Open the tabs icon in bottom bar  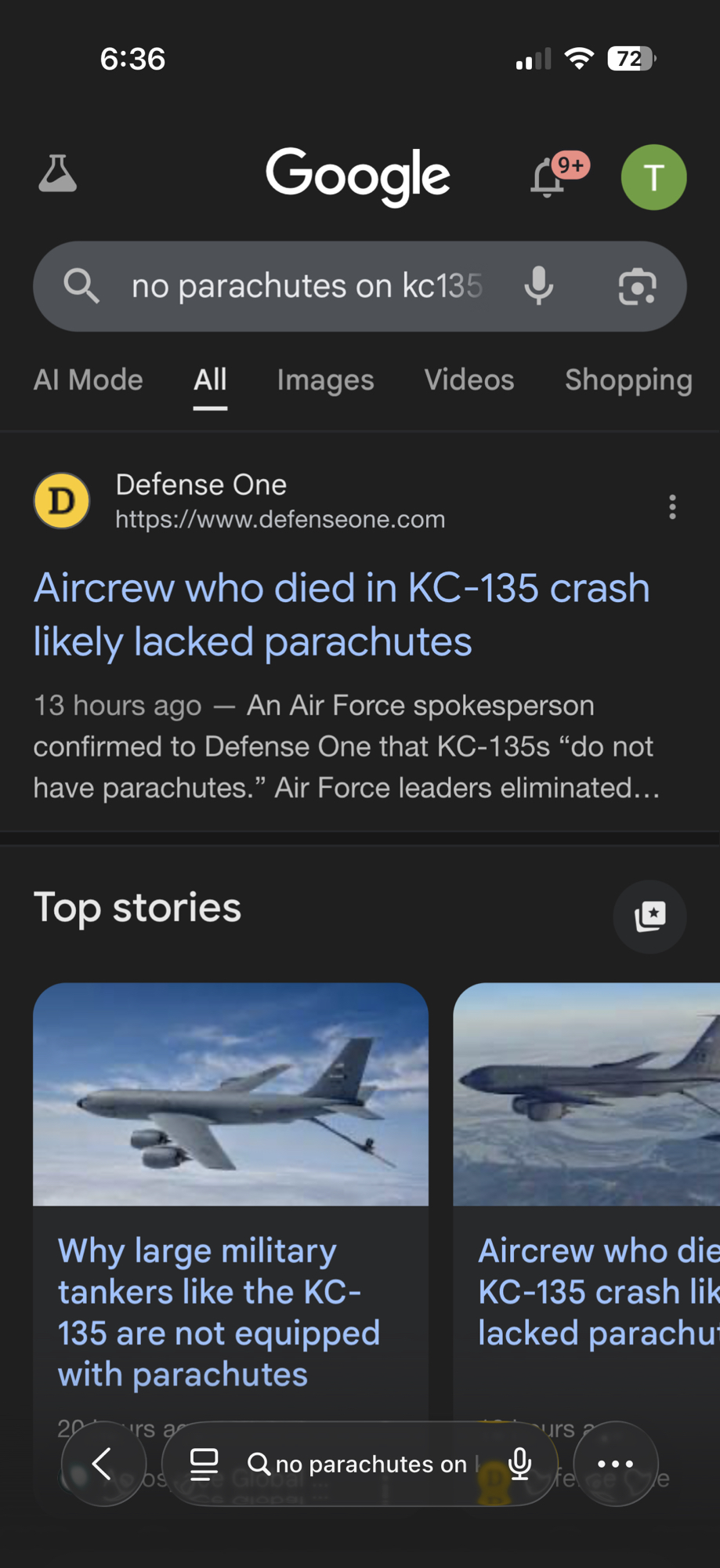[204, 1464]
